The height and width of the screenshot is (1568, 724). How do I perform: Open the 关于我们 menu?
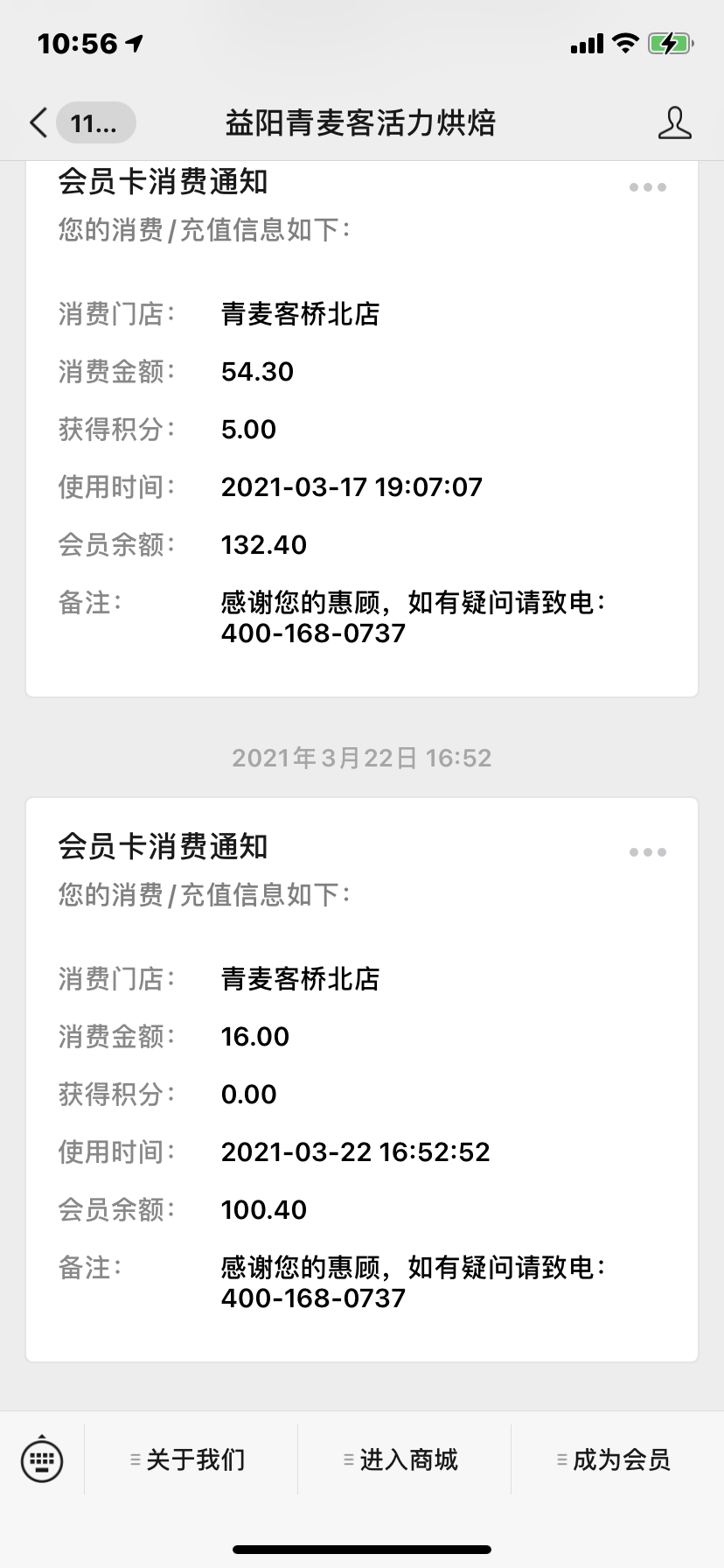191,1459
